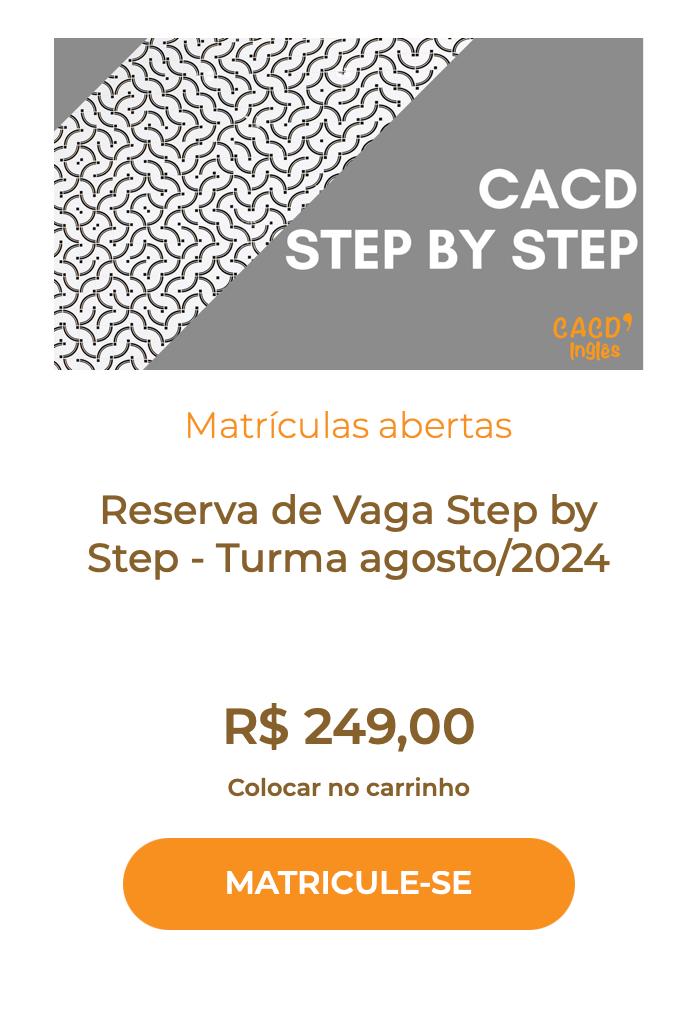Tap the Colocar no carrinho link
The width and height of the screenshot is (680, 1028).
coord(348,788)
